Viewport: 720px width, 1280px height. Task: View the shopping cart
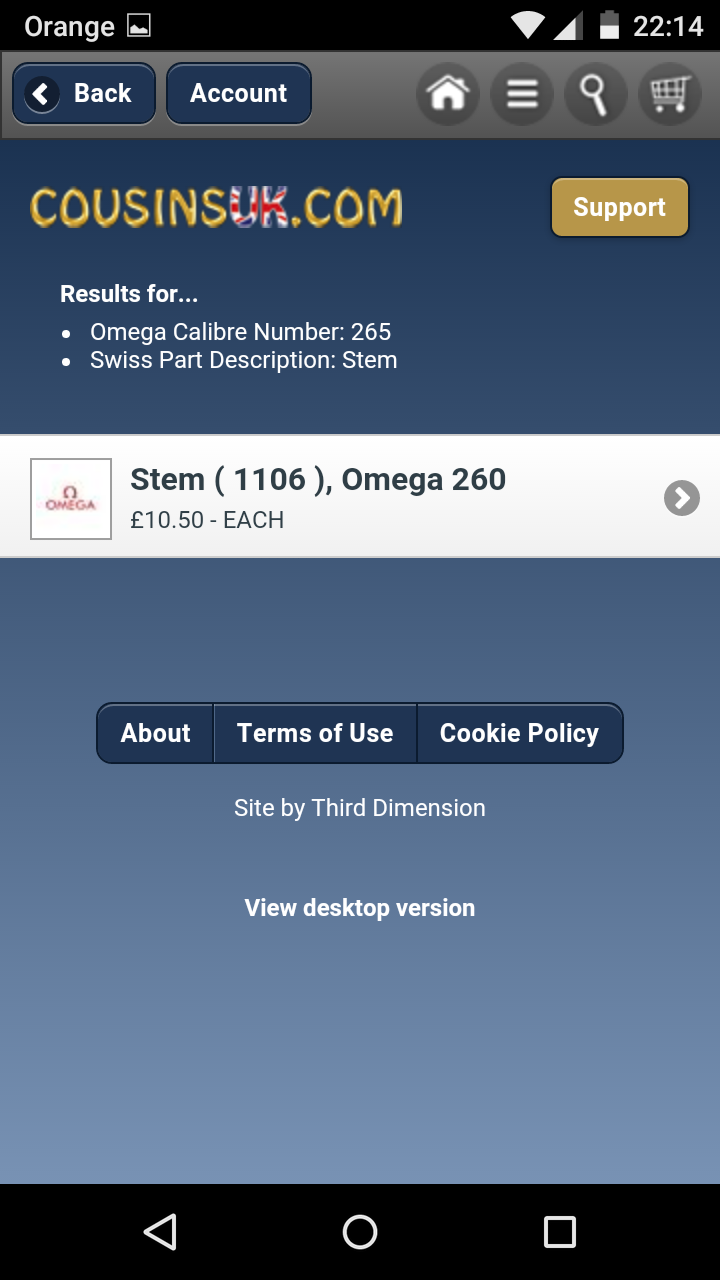(669, 94)
